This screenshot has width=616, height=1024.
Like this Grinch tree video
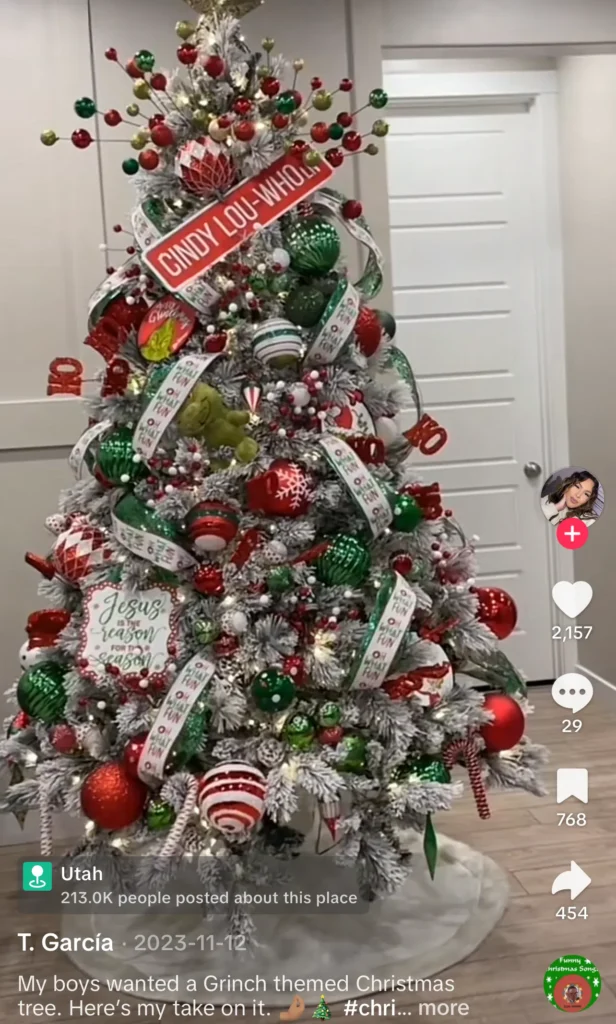click(x=572, y=599)
